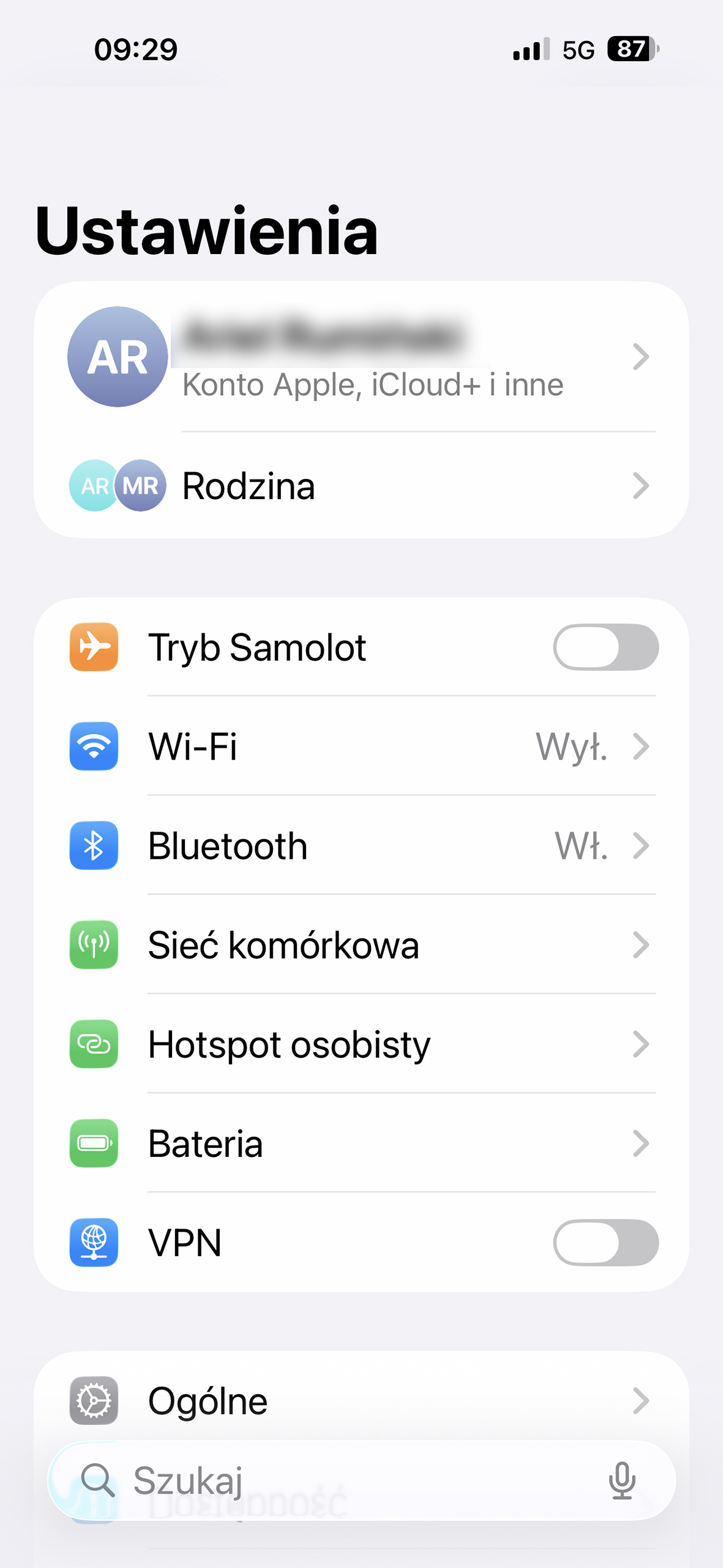Toggle Tryb Samolot switch
Viewport: 723px width, 1568px height.
tap(605, 647)
